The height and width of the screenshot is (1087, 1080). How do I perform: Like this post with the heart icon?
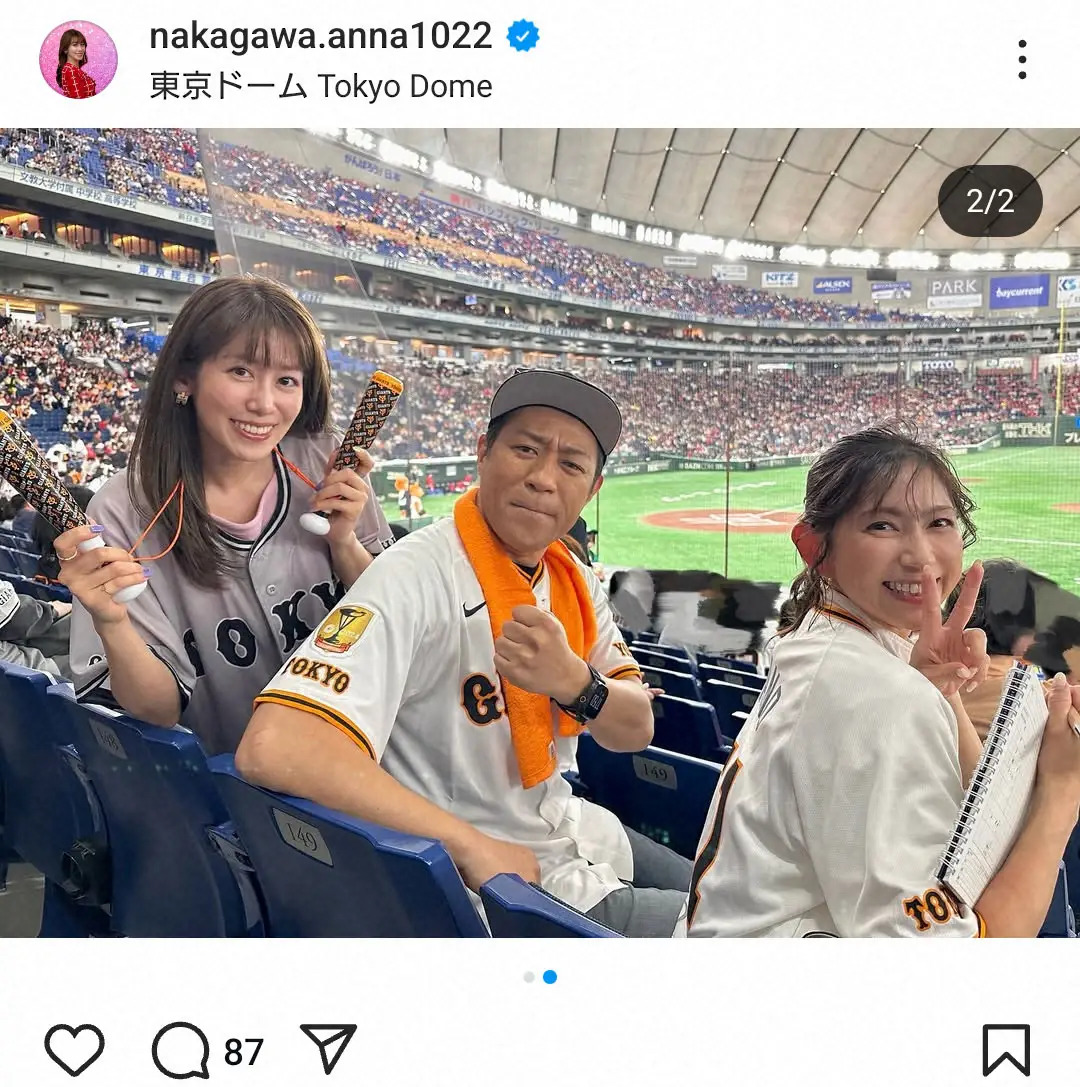(74, 1050)
